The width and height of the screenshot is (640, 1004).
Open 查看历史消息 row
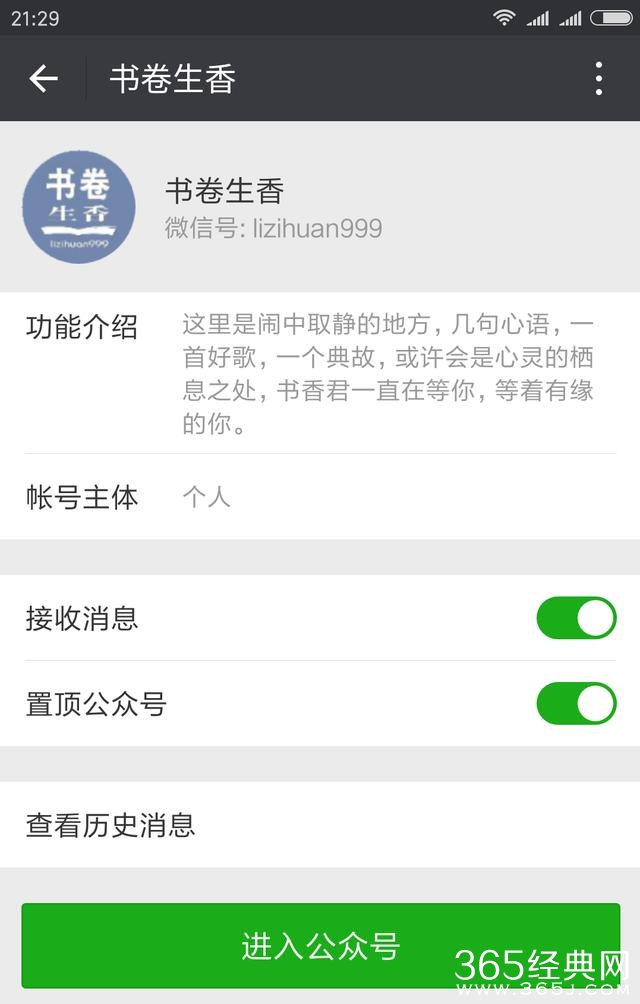pyautogui.click(x=320, y=825)
